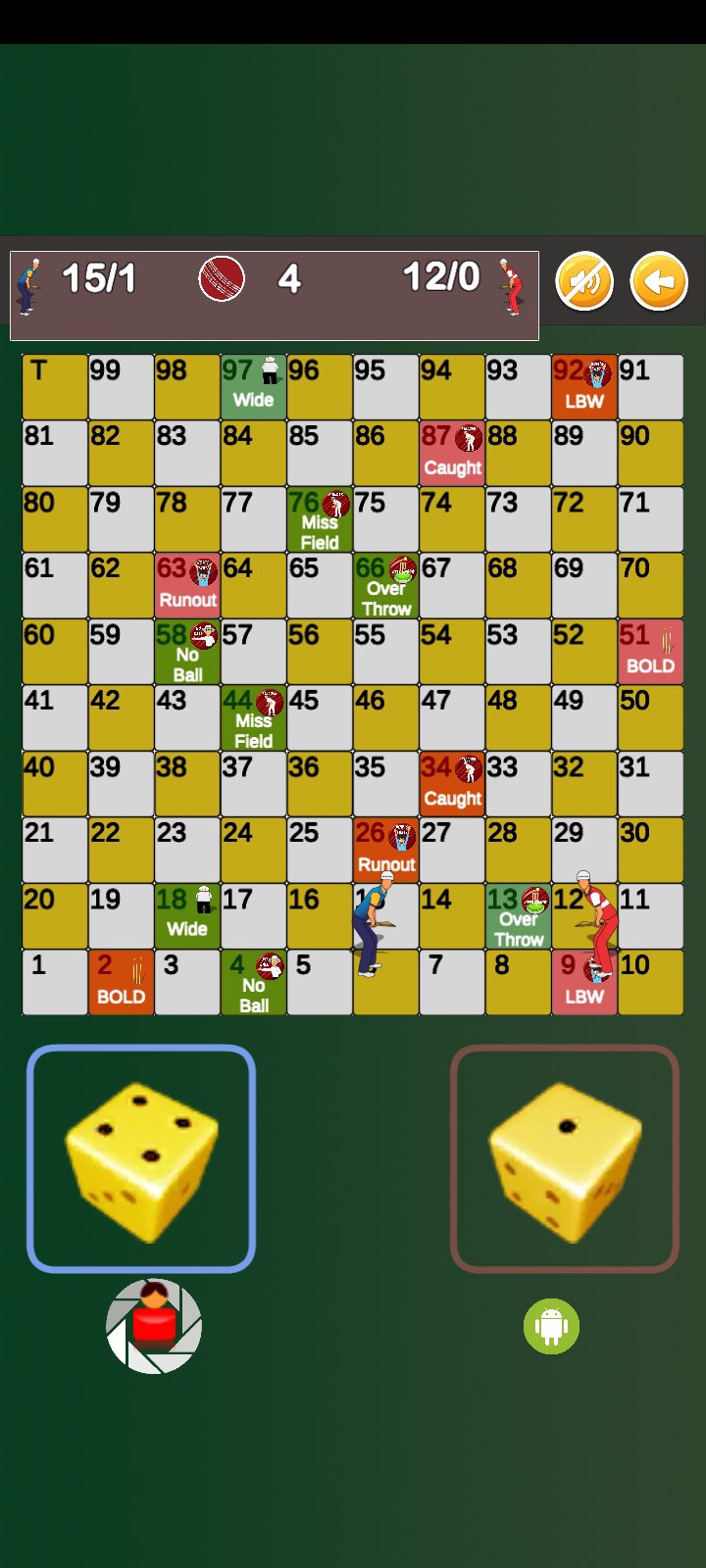This screenshot has height=1568, width=706.
Task: Roll the blue-framed player dice
Action: pyautogui.click(x=141, y=1158)
